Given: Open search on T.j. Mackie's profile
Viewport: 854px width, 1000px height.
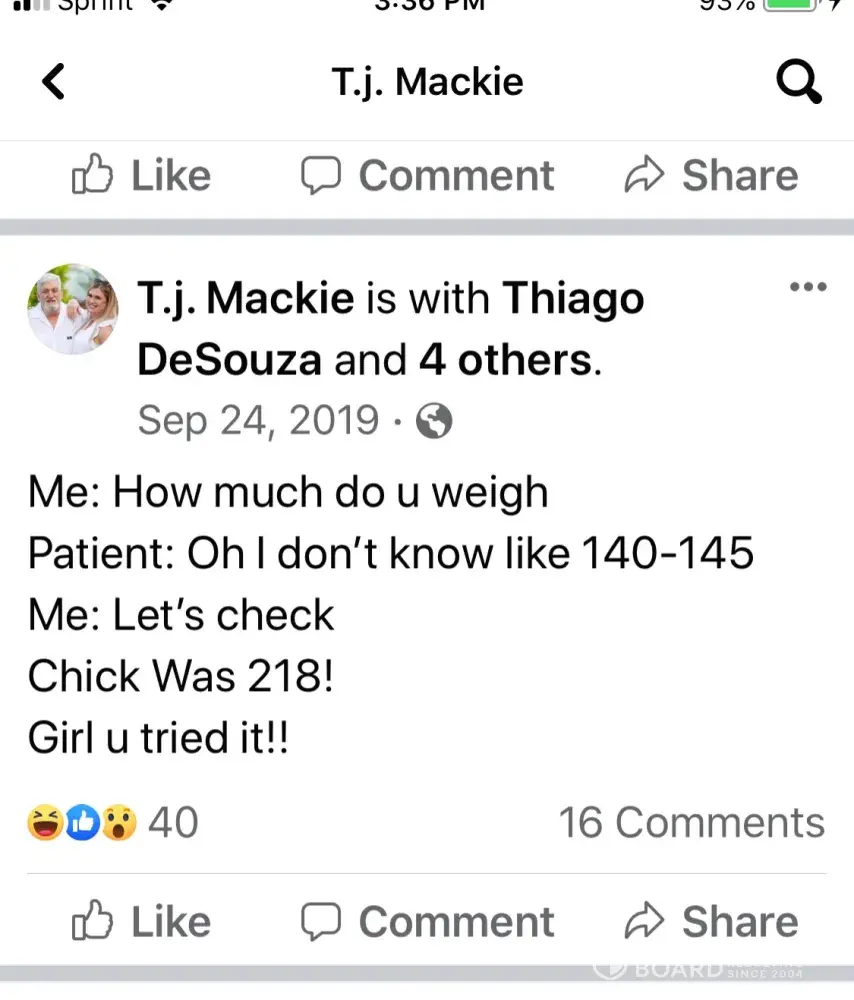Looking at the screenshot, I should pos(798,81).
